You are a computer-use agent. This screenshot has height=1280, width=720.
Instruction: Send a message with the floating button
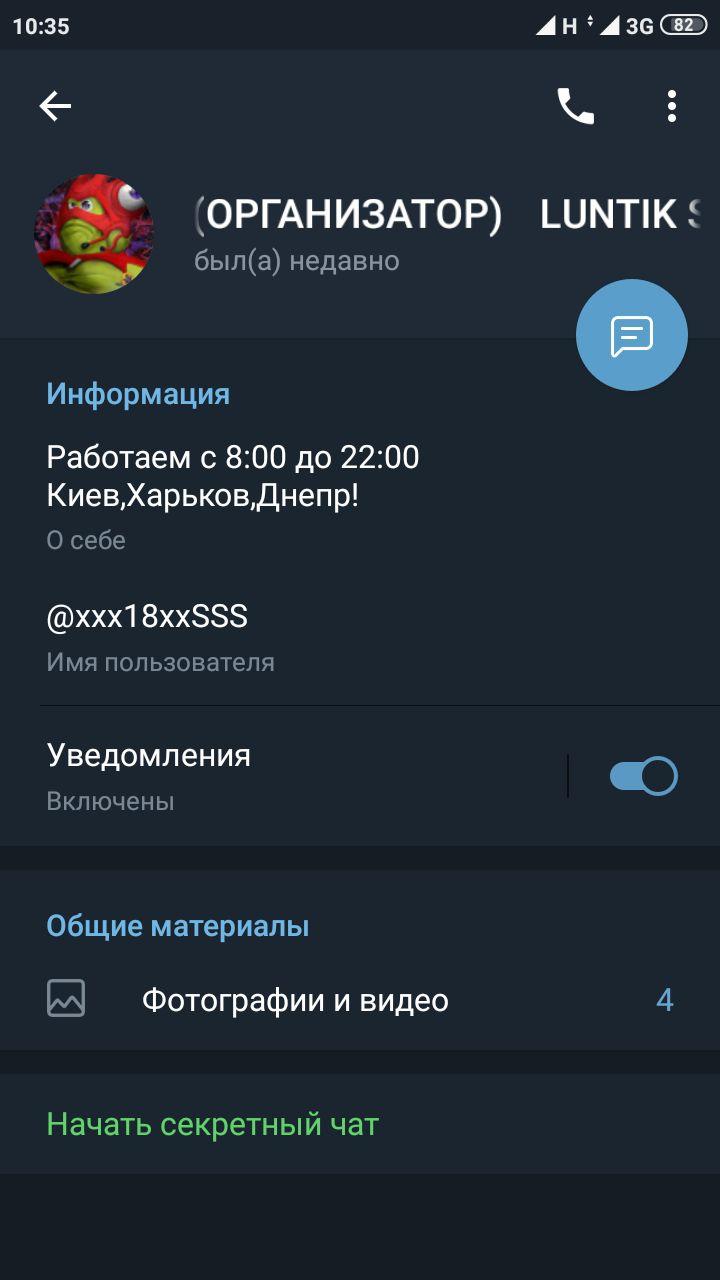pyautogui.click(x=632, y=335)
